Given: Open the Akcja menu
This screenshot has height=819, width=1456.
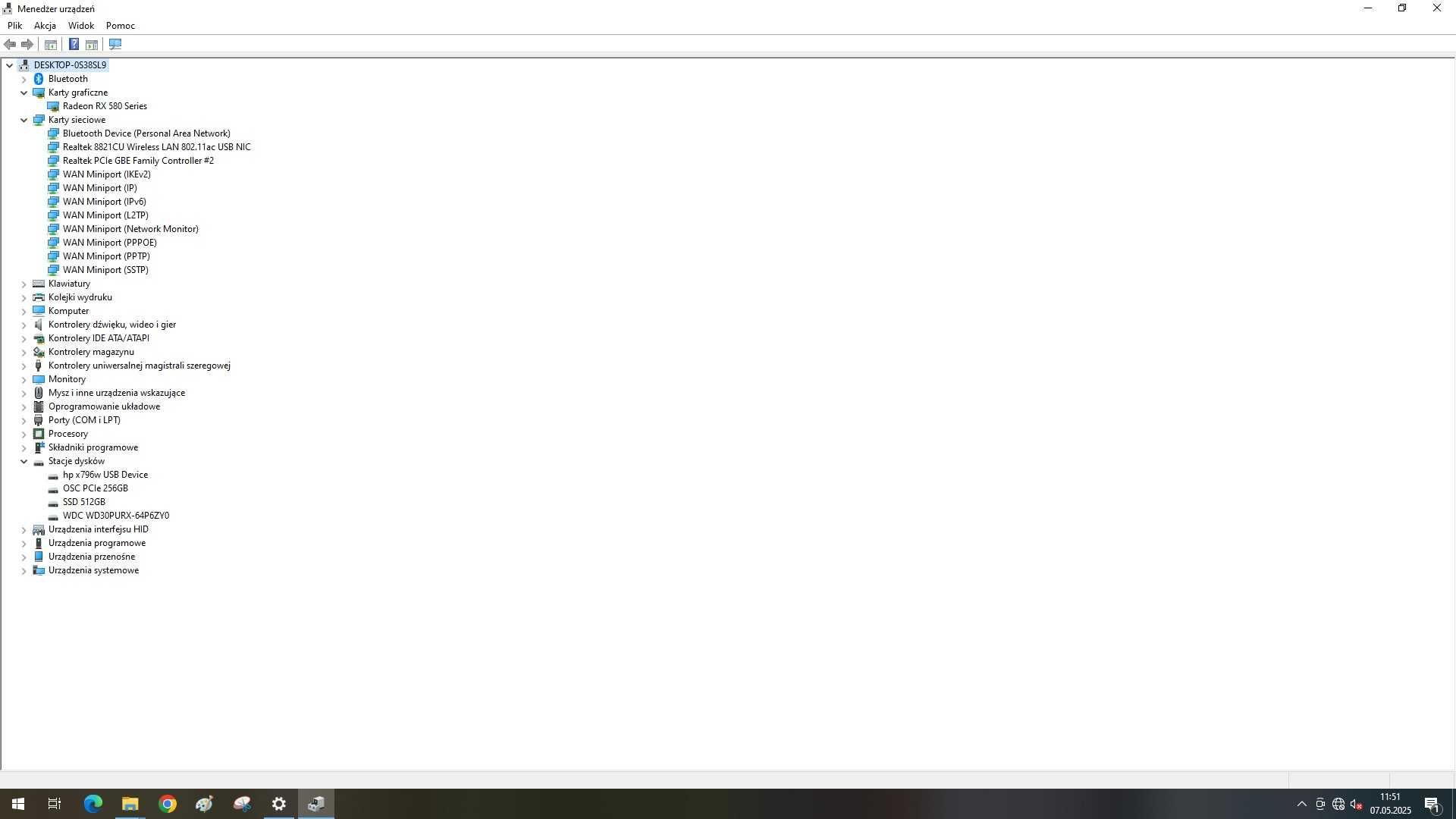Looking at the screenshot, I should (45, 25).
